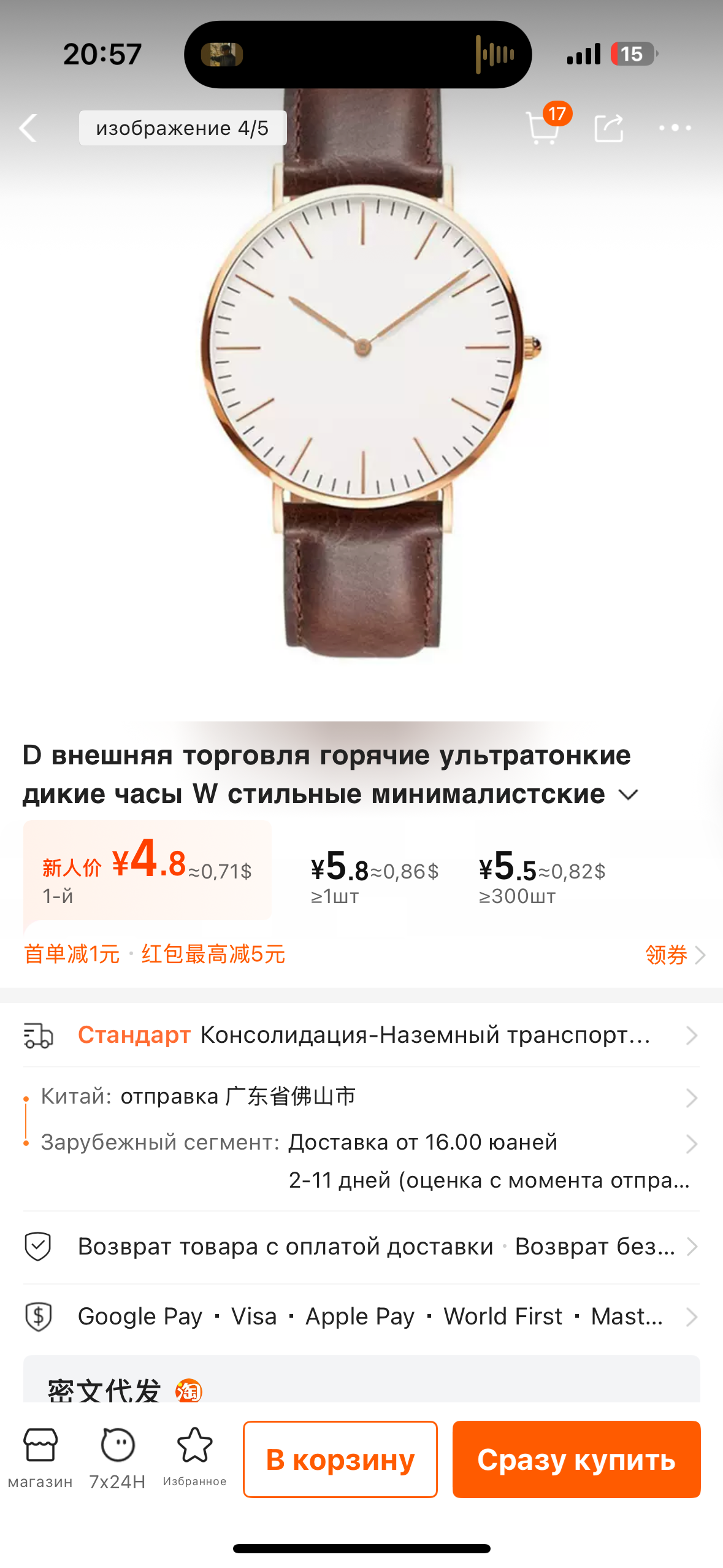
Task: Visit the seller's магазин
Action: 40,1458
